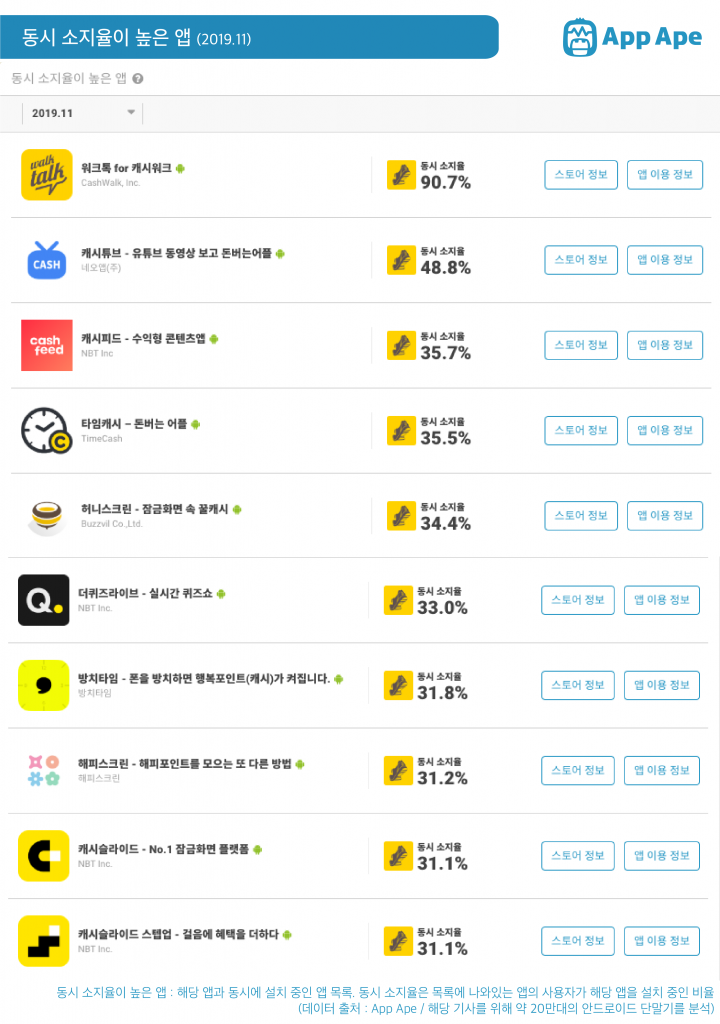Viewport: 720px width, 1024px height.
Task: Click the Android icon next to 타임캐시
Action: click(198, 423)
